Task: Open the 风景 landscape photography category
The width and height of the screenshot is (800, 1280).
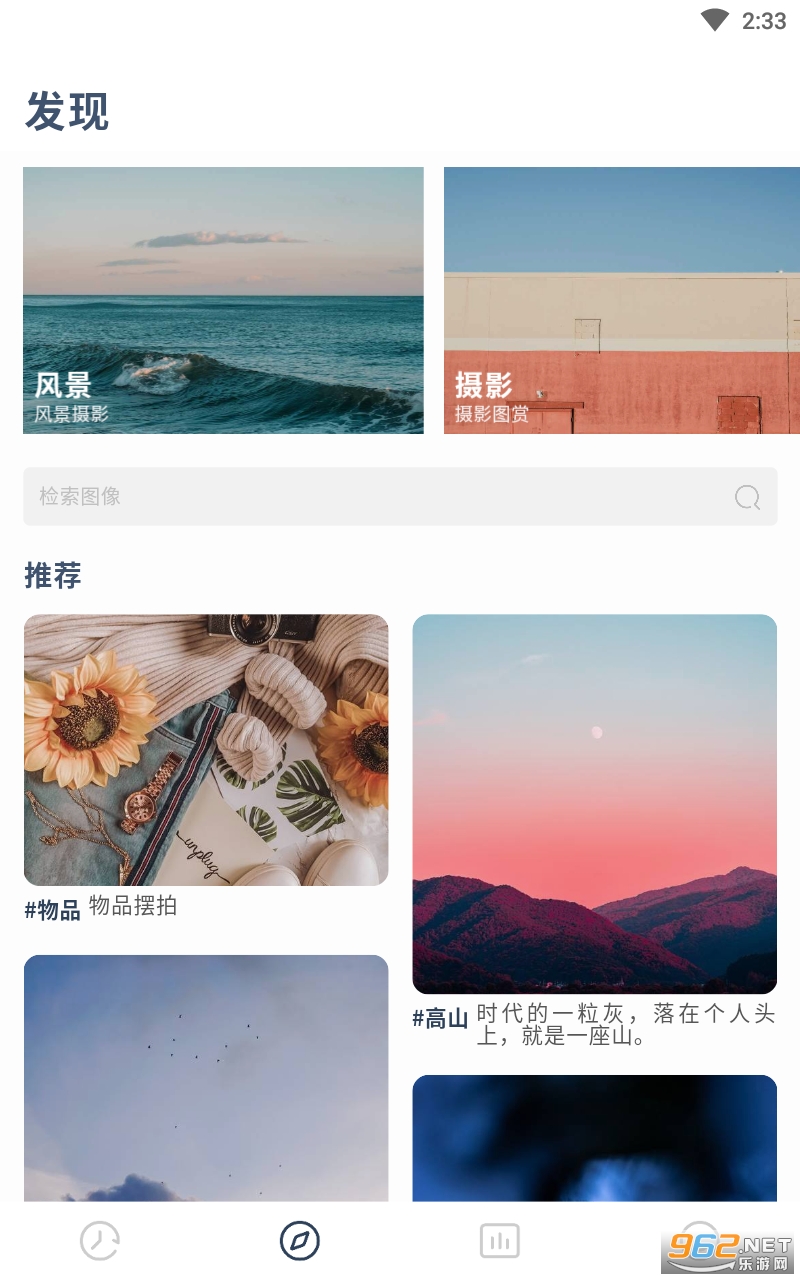Action: tap(223, 300)
